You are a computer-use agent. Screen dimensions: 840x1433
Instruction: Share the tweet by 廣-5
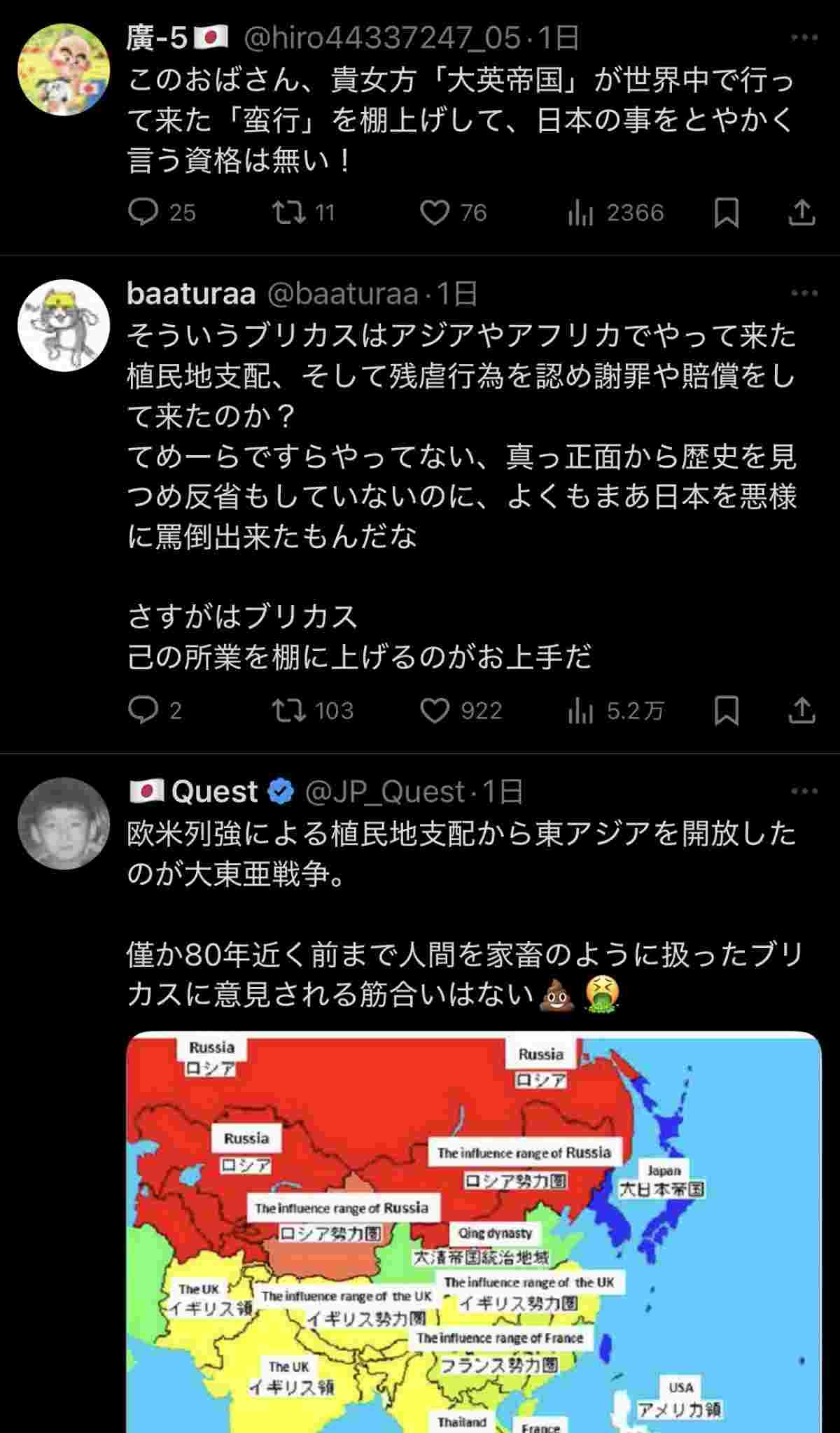click(801, 212)
